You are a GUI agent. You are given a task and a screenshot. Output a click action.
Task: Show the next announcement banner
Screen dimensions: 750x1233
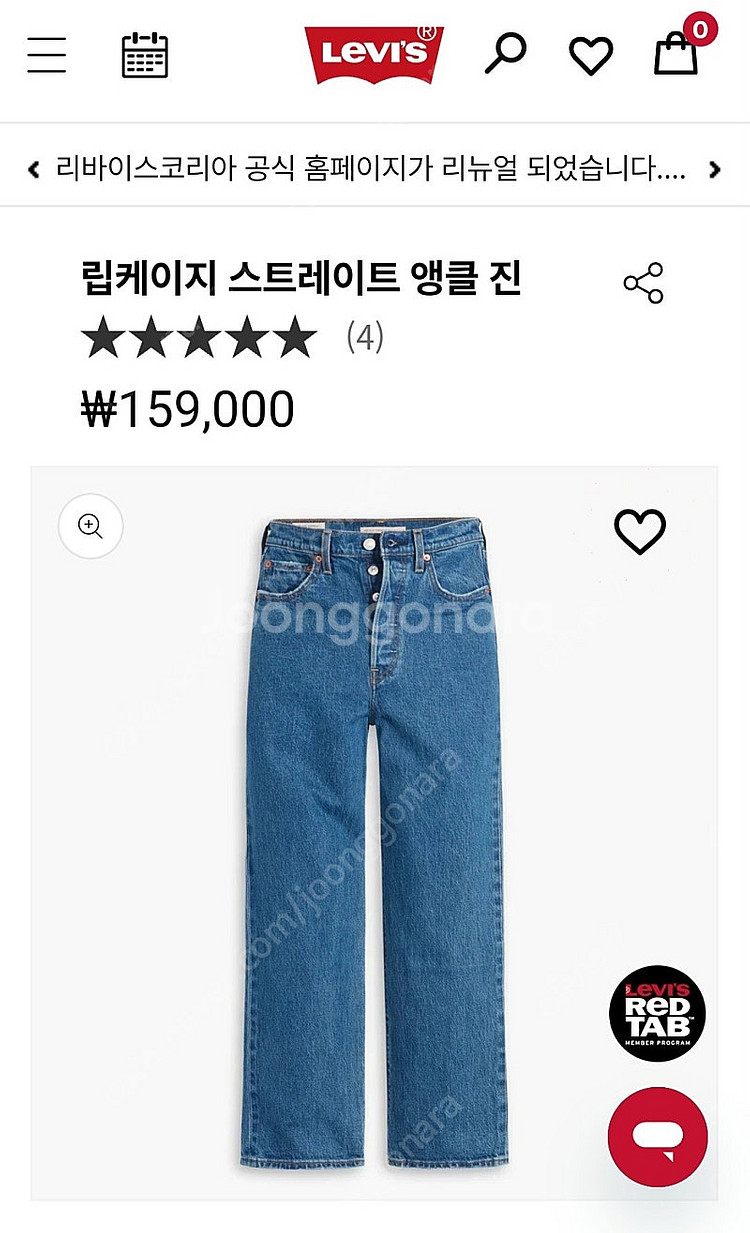click(714, 169)
